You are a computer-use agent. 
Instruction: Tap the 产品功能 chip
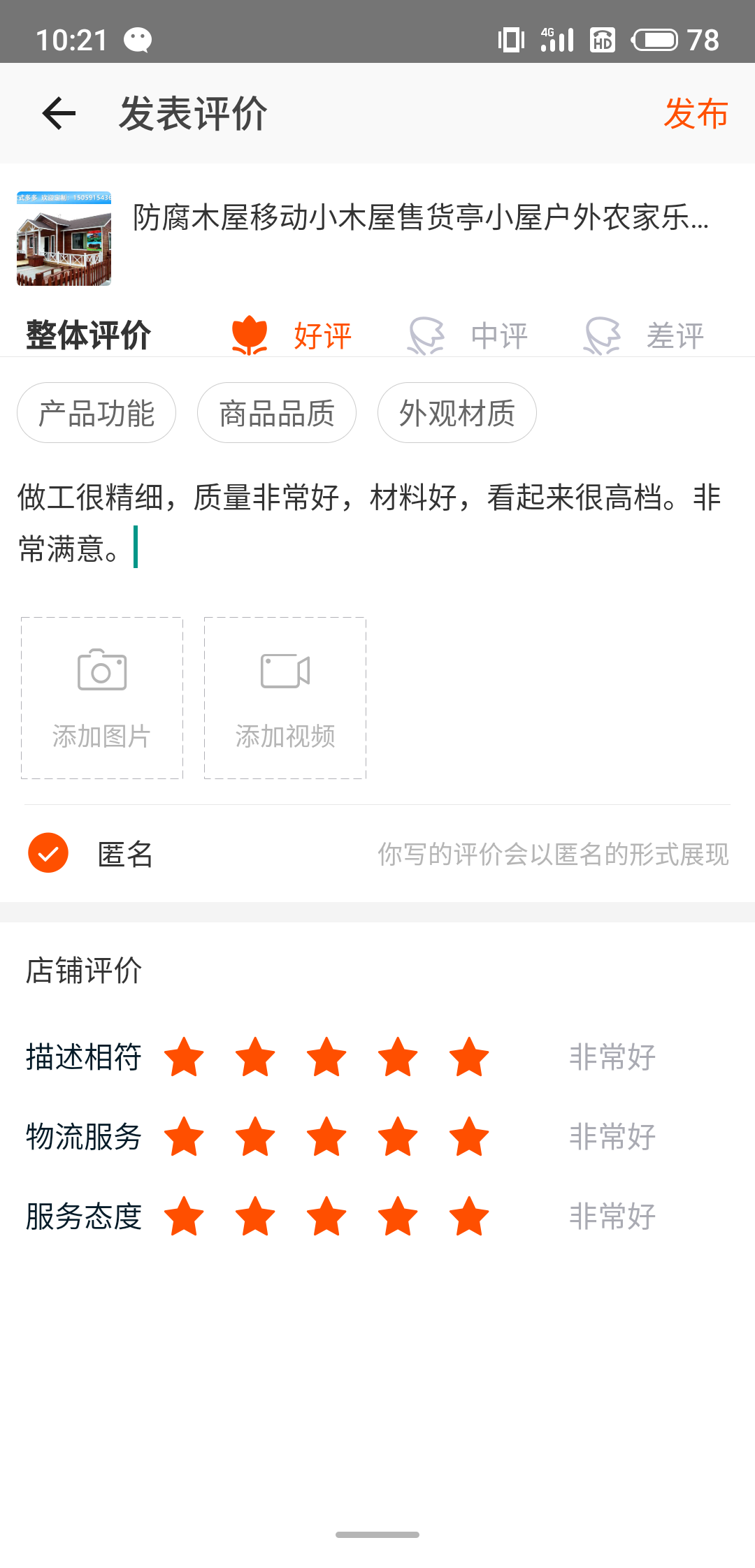[96, 413]
